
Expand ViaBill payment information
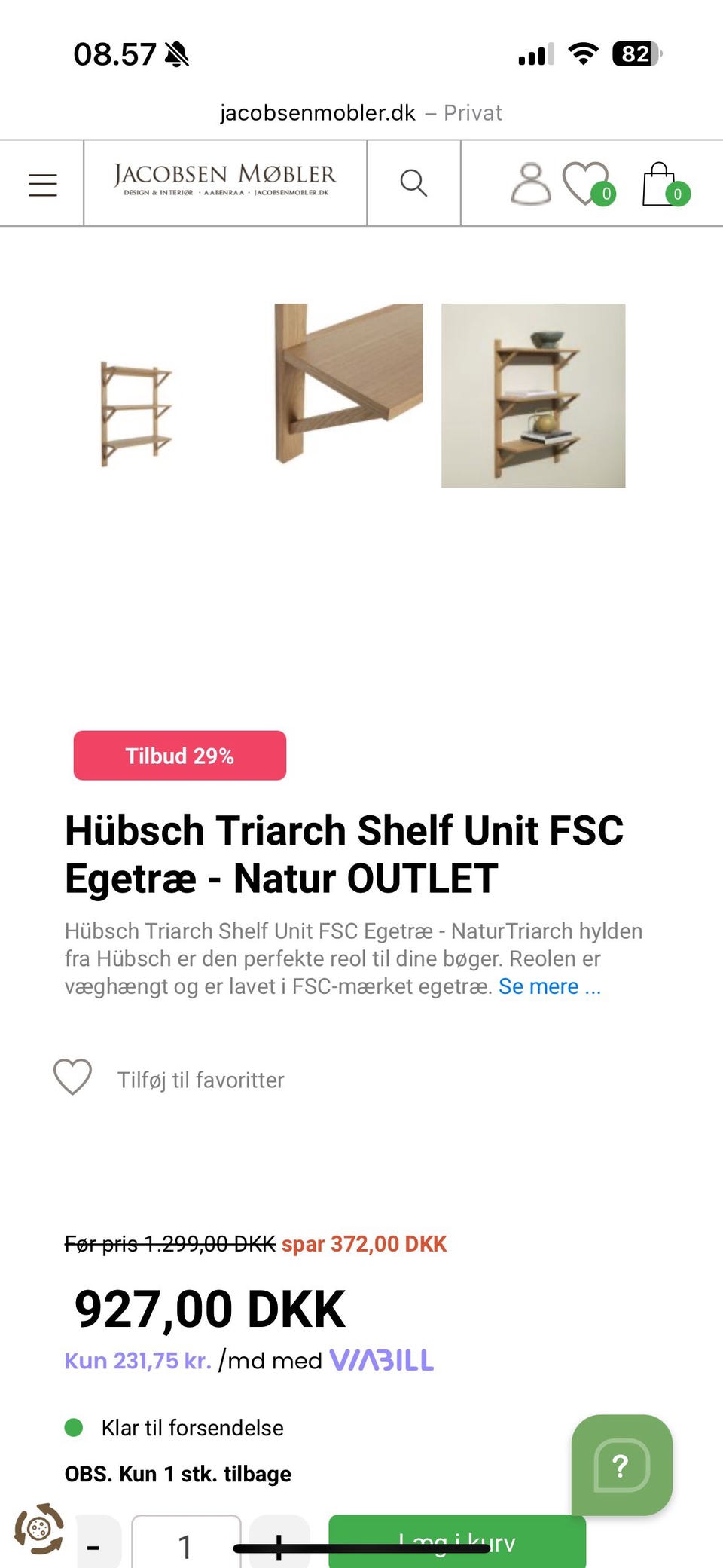tap(383, 1361)
